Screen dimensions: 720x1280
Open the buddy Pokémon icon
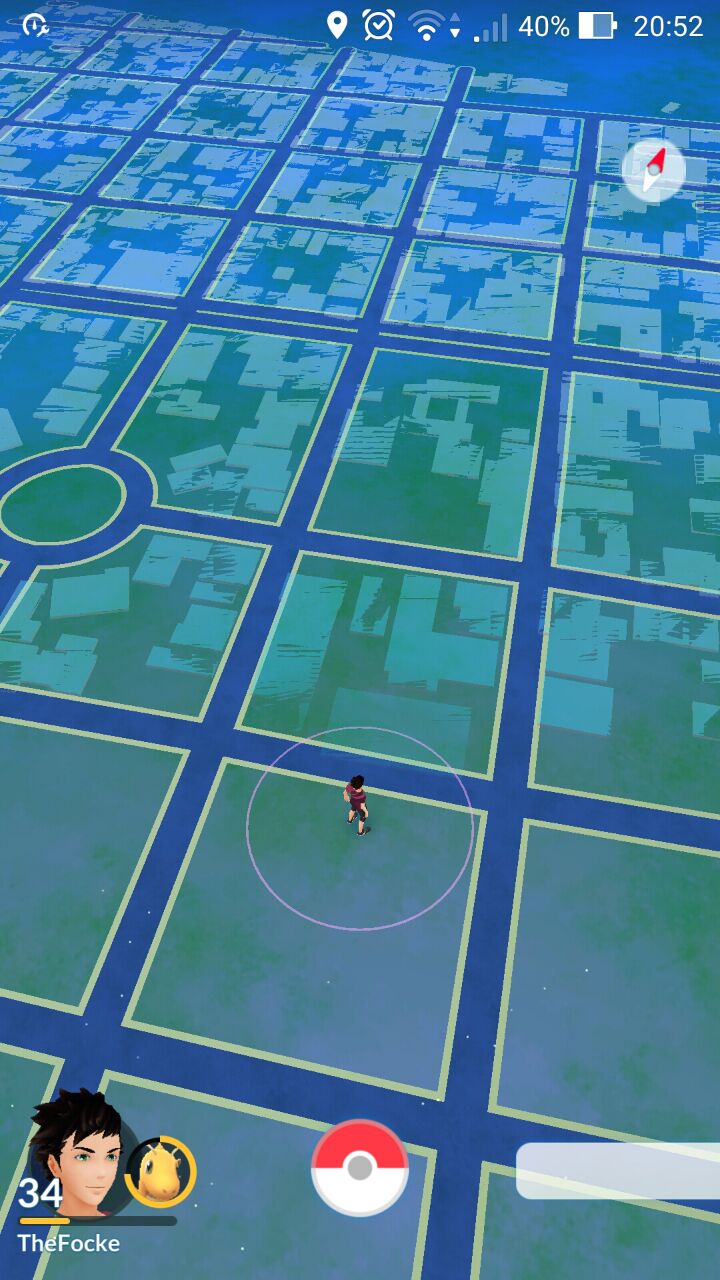161,1172
